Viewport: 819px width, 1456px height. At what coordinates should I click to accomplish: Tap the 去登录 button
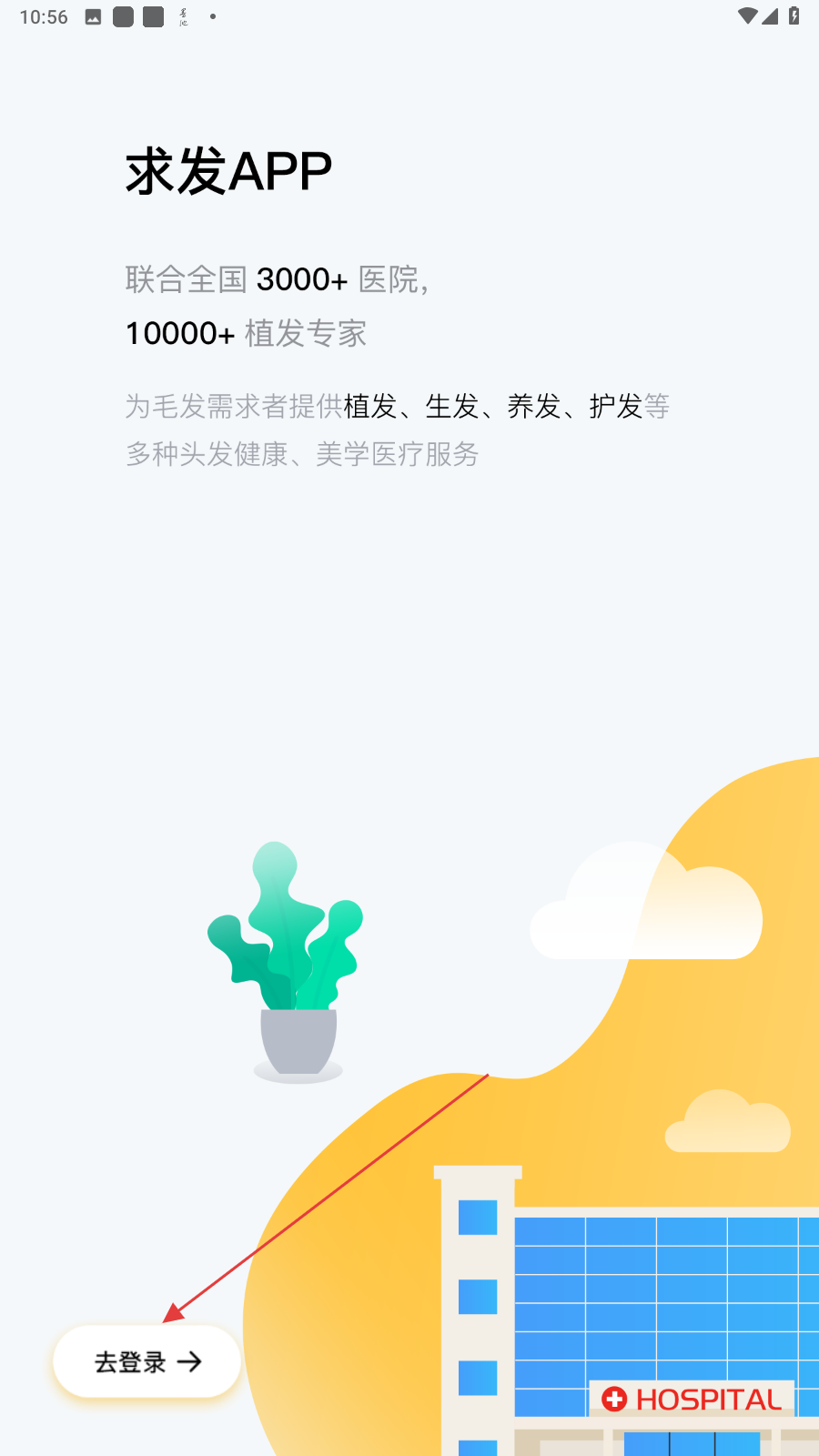[147, 1361]
